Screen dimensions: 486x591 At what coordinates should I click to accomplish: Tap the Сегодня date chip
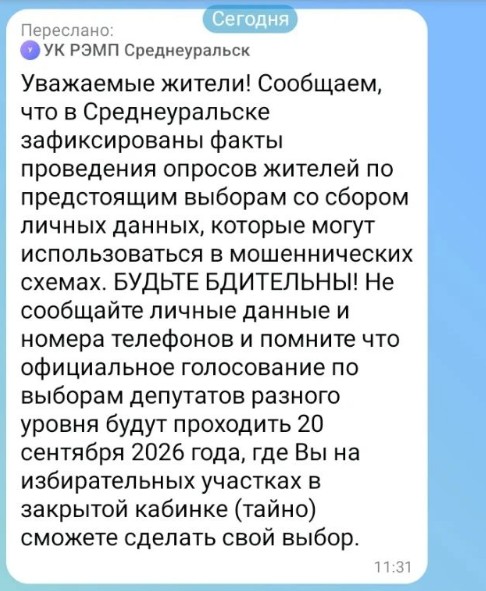point(250,20)
